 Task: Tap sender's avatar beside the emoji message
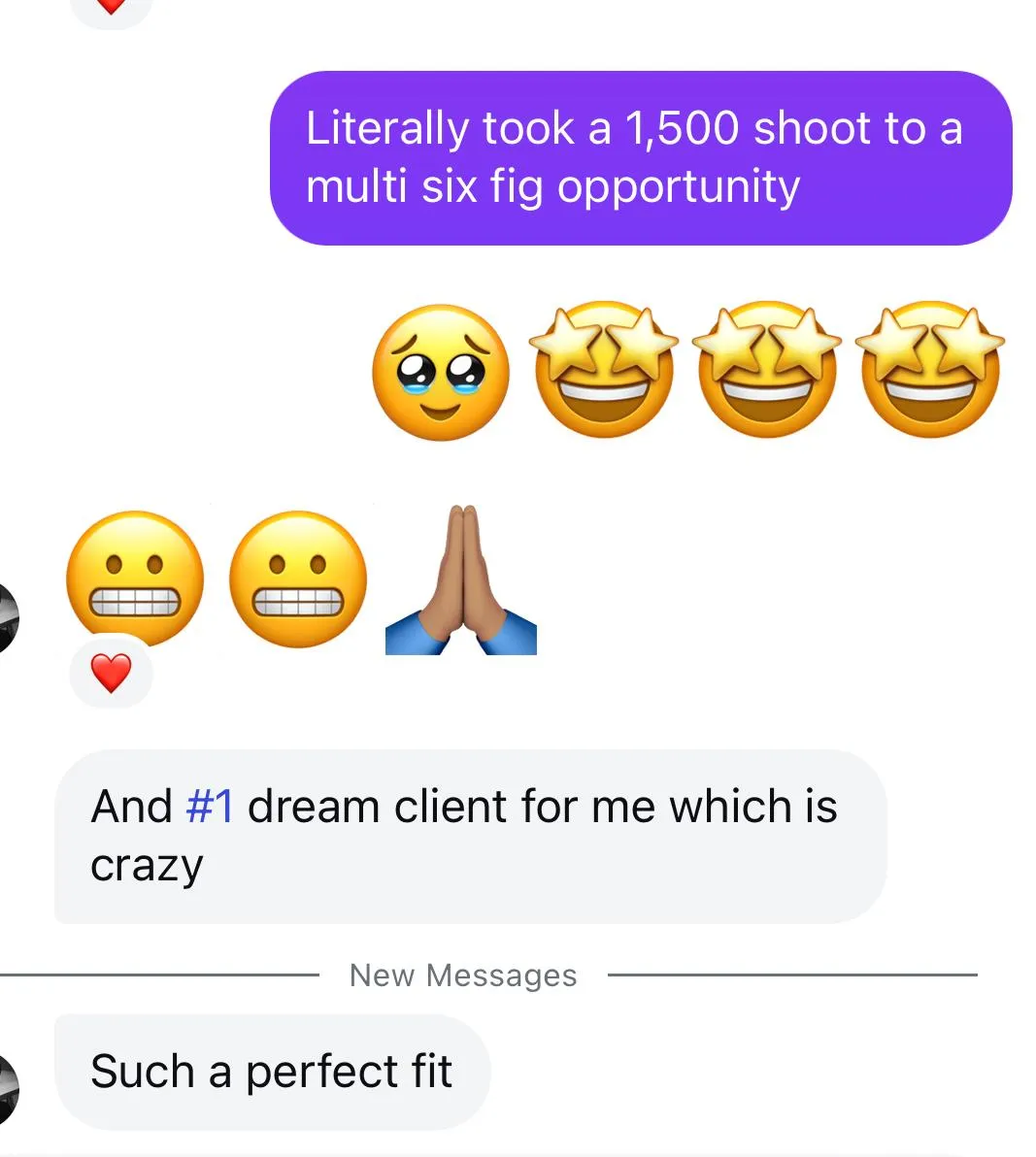point(8,617)
